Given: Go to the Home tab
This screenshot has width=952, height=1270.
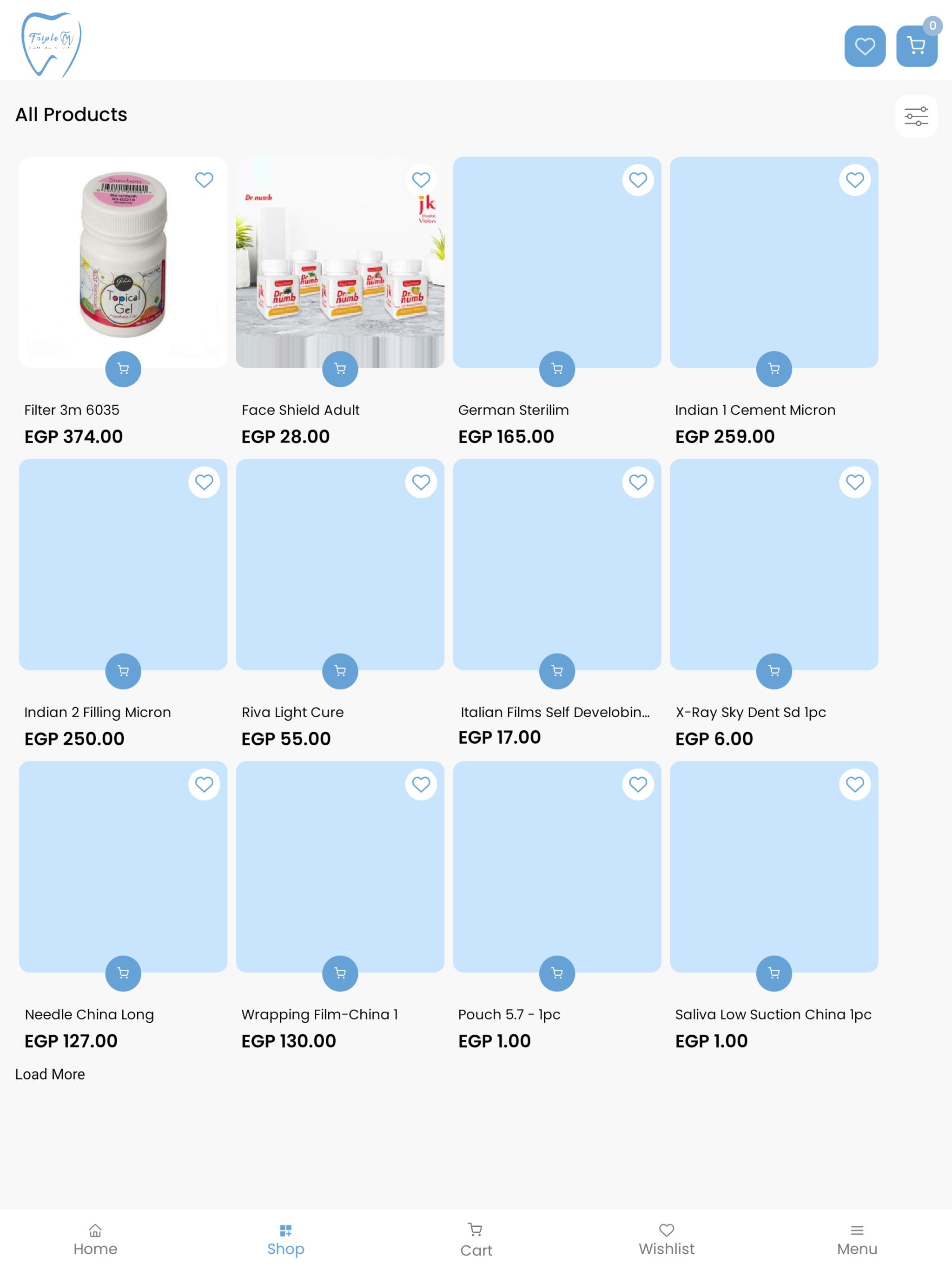Looking at the screenshot, I should click(95, 1240).
